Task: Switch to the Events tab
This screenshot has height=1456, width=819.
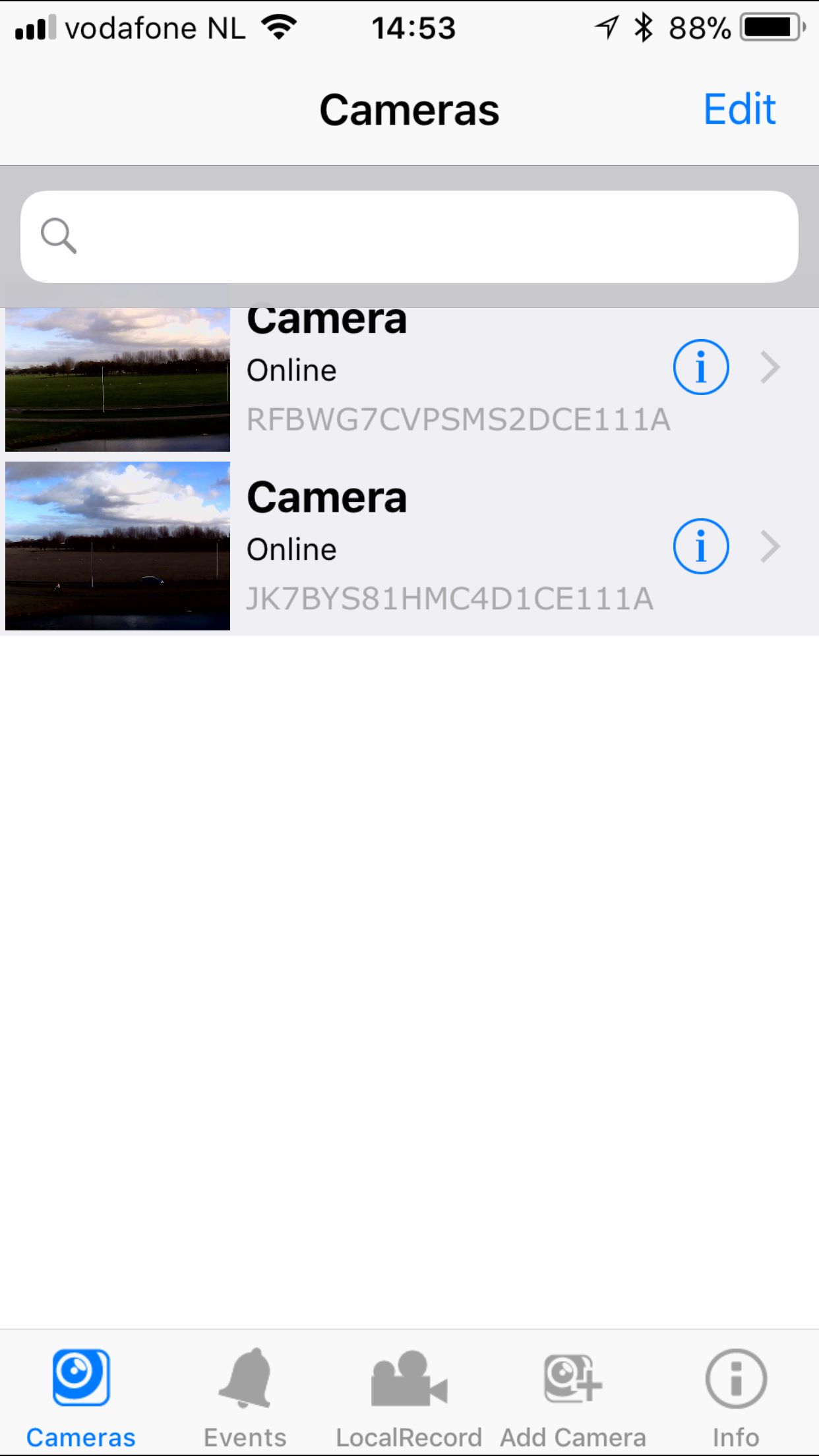Action: (x=245, y=1391)
